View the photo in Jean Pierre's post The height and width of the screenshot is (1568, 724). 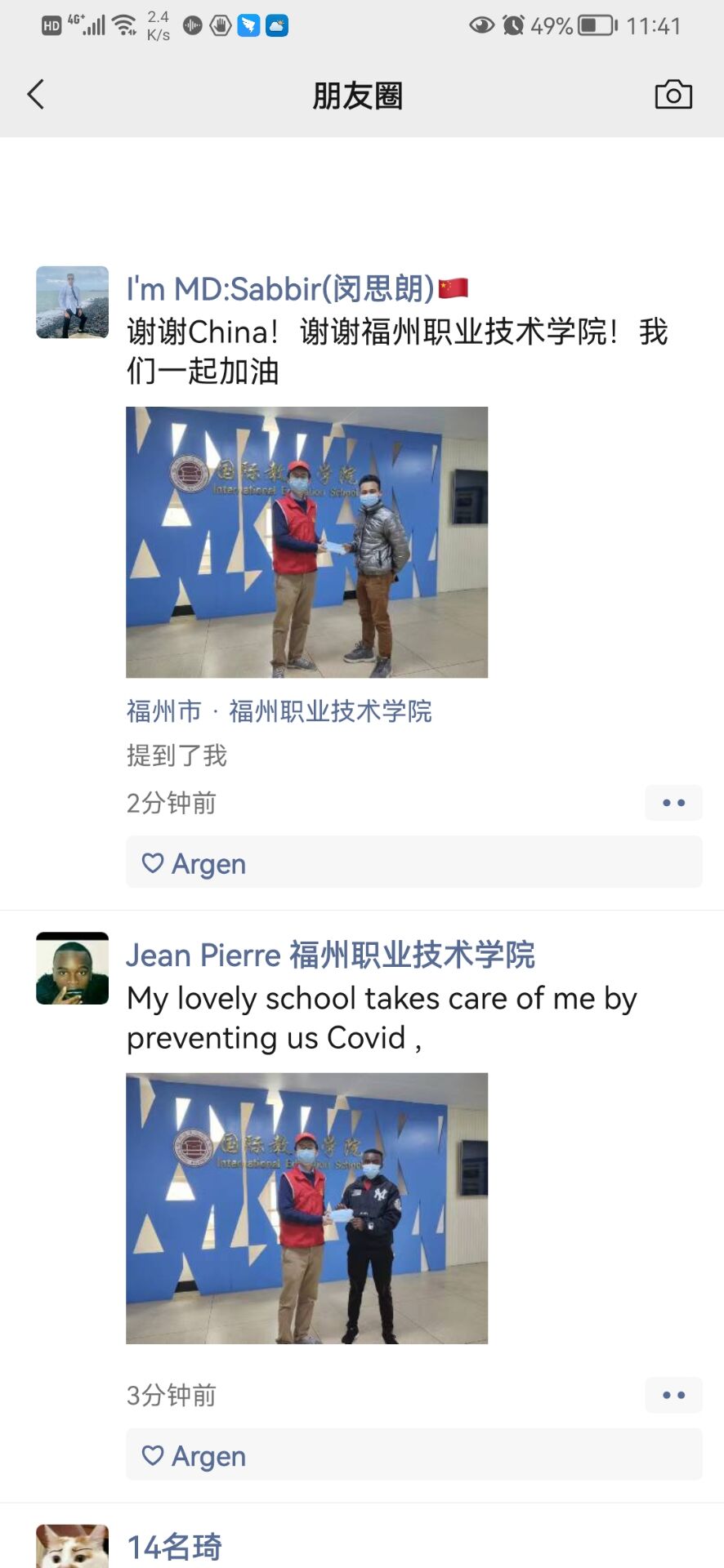click(x=306, y=1208)
